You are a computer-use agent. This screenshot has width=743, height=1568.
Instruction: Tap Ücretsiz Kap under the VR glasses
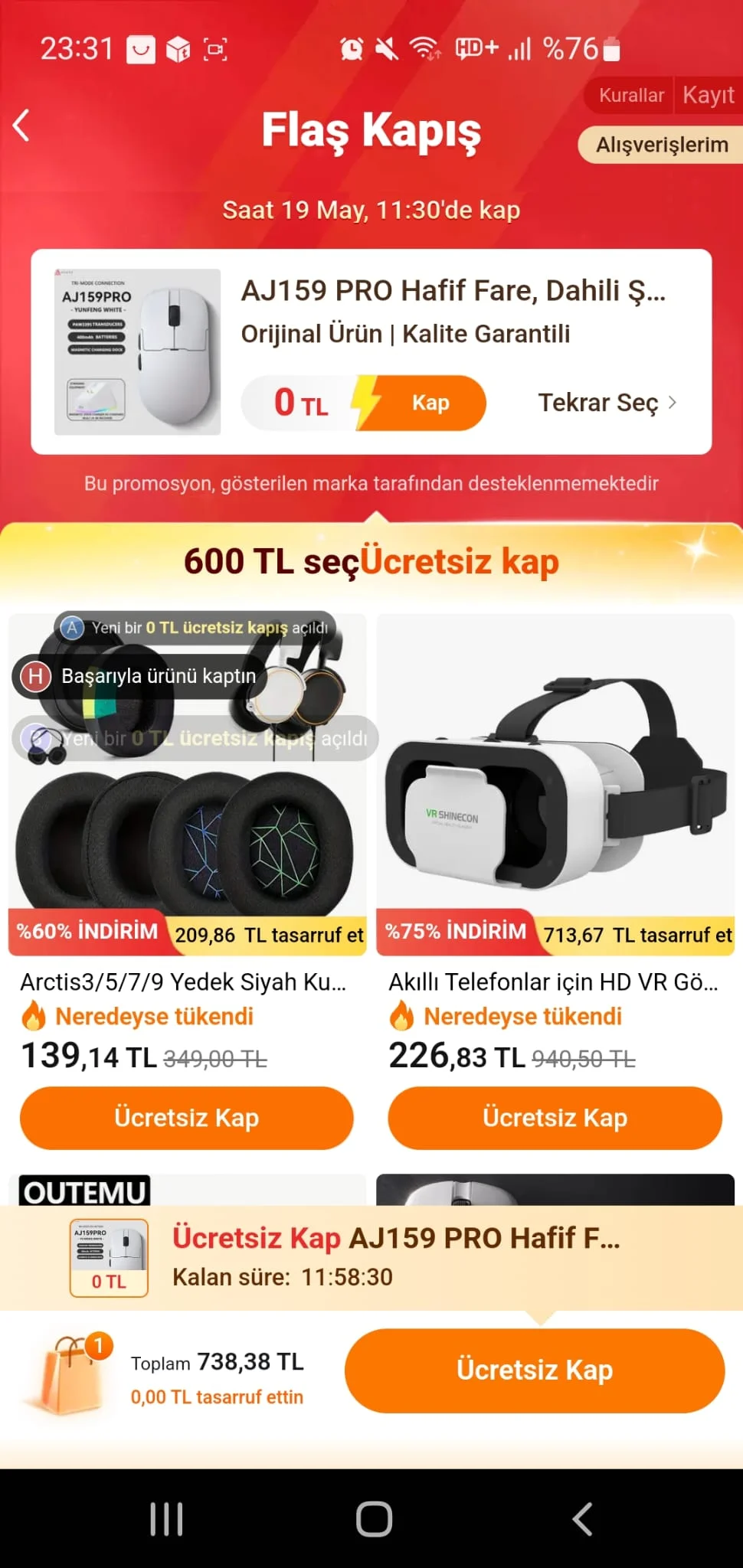[555, 1118]
